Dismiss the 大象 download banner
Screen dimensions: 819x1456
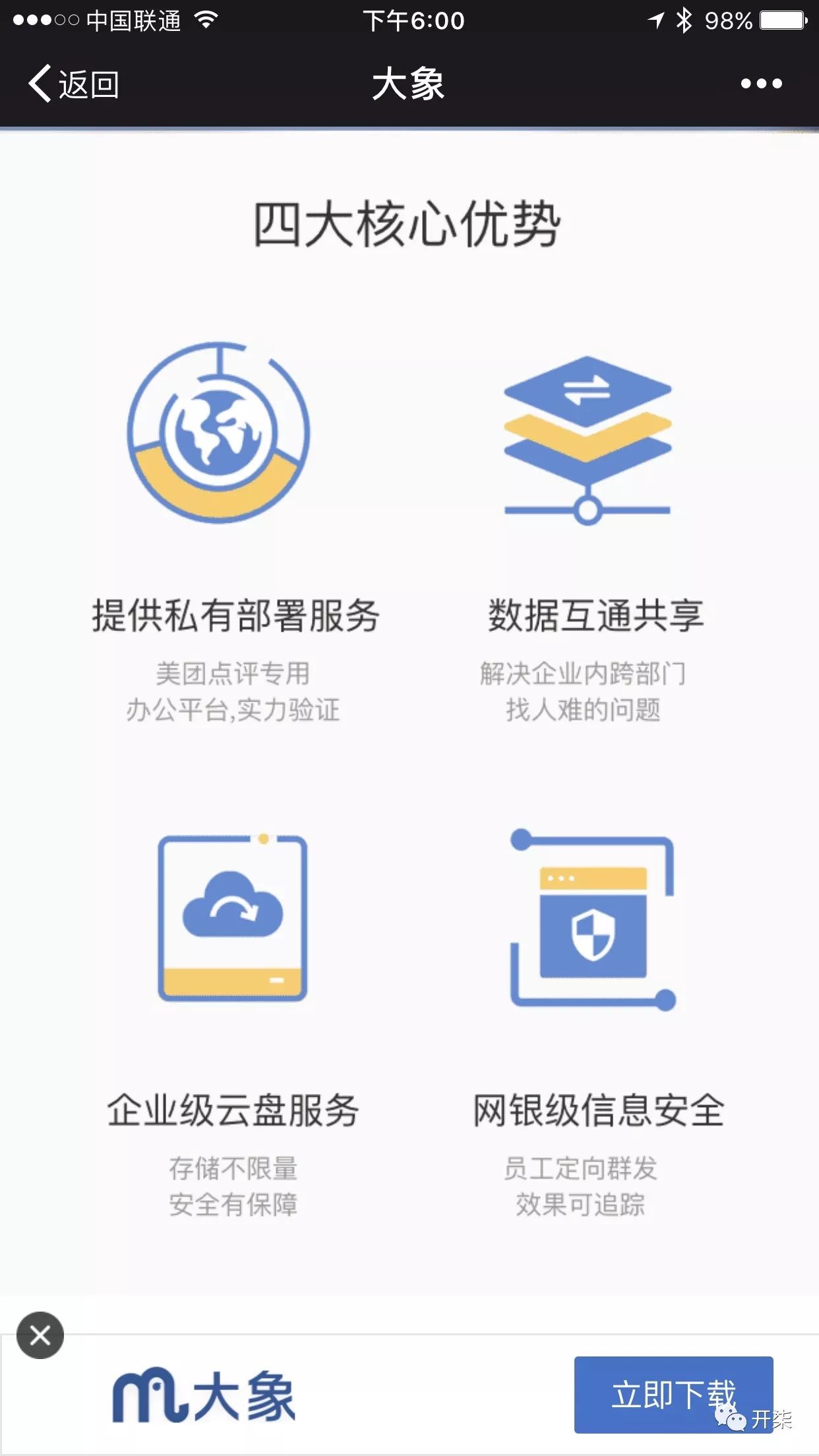coord(40,1335)
